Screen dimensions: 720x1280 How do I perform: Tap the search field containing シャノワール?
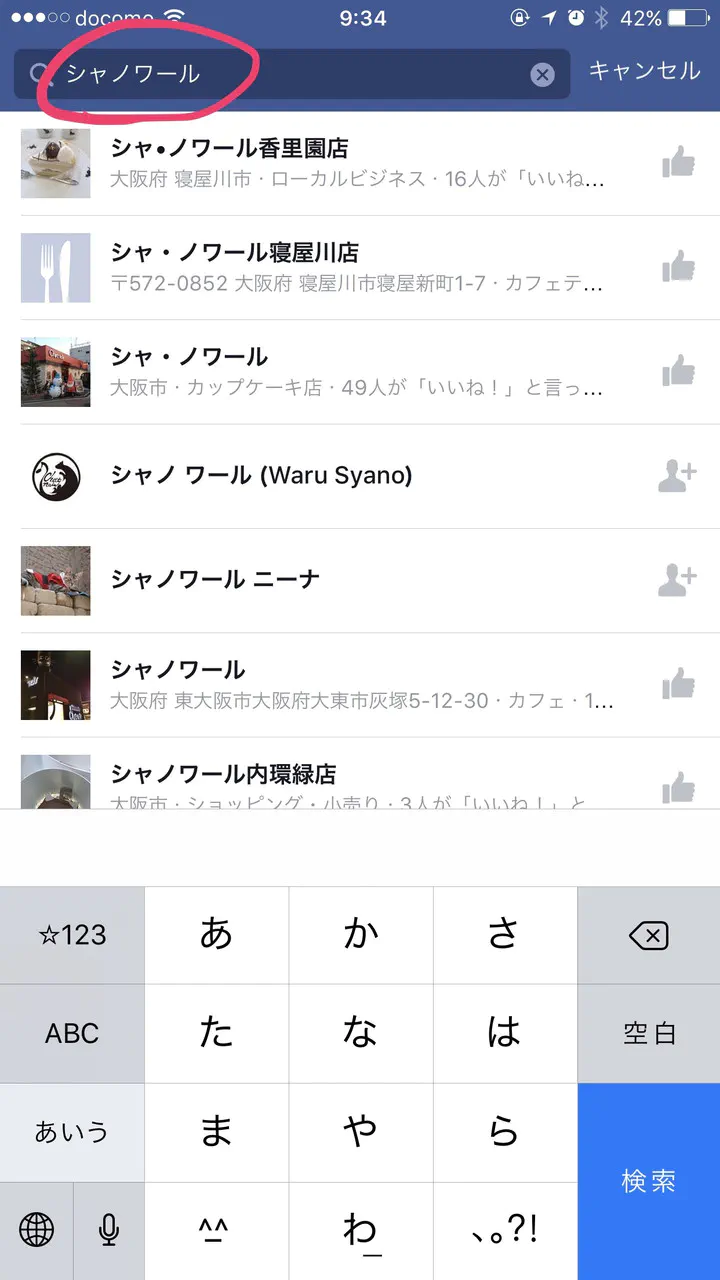coord(292,74)
